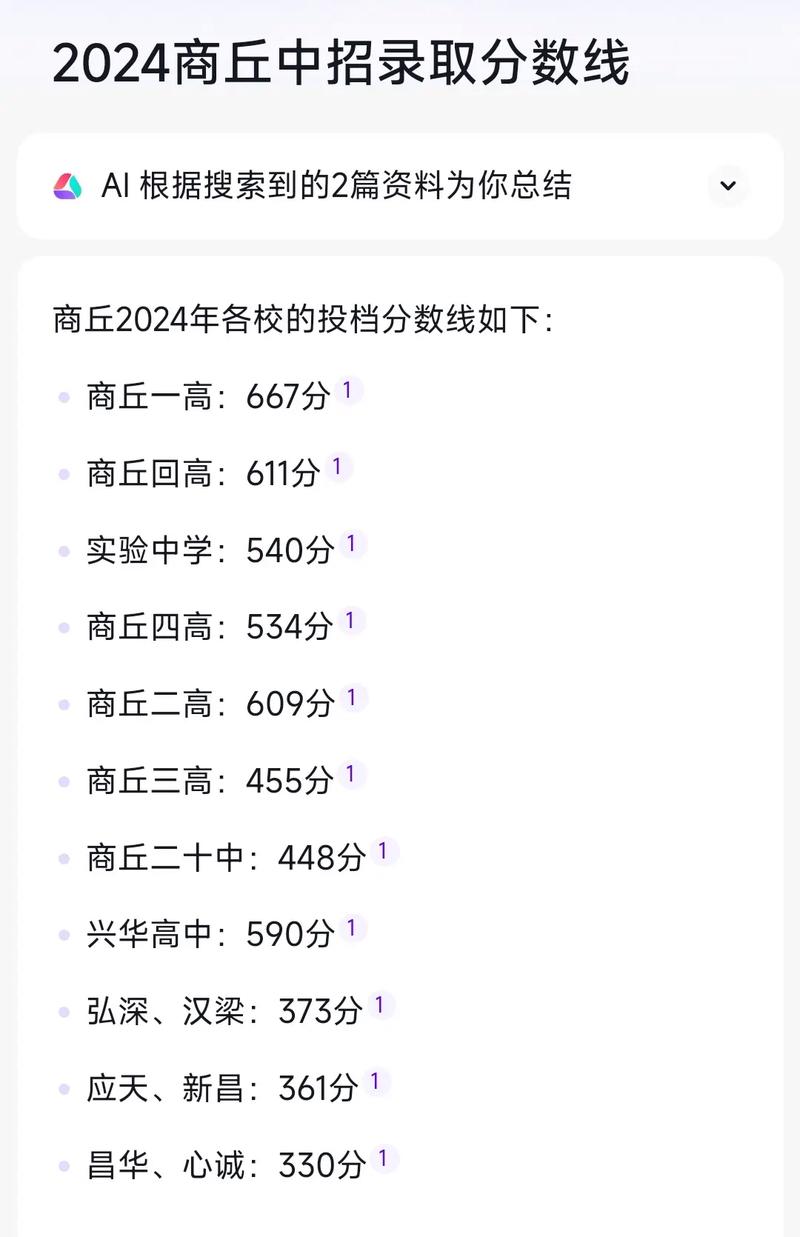Click the bullet marker beside 商丘三高
This screenshot has height=1237, width=800.
(x=64, y=781)
